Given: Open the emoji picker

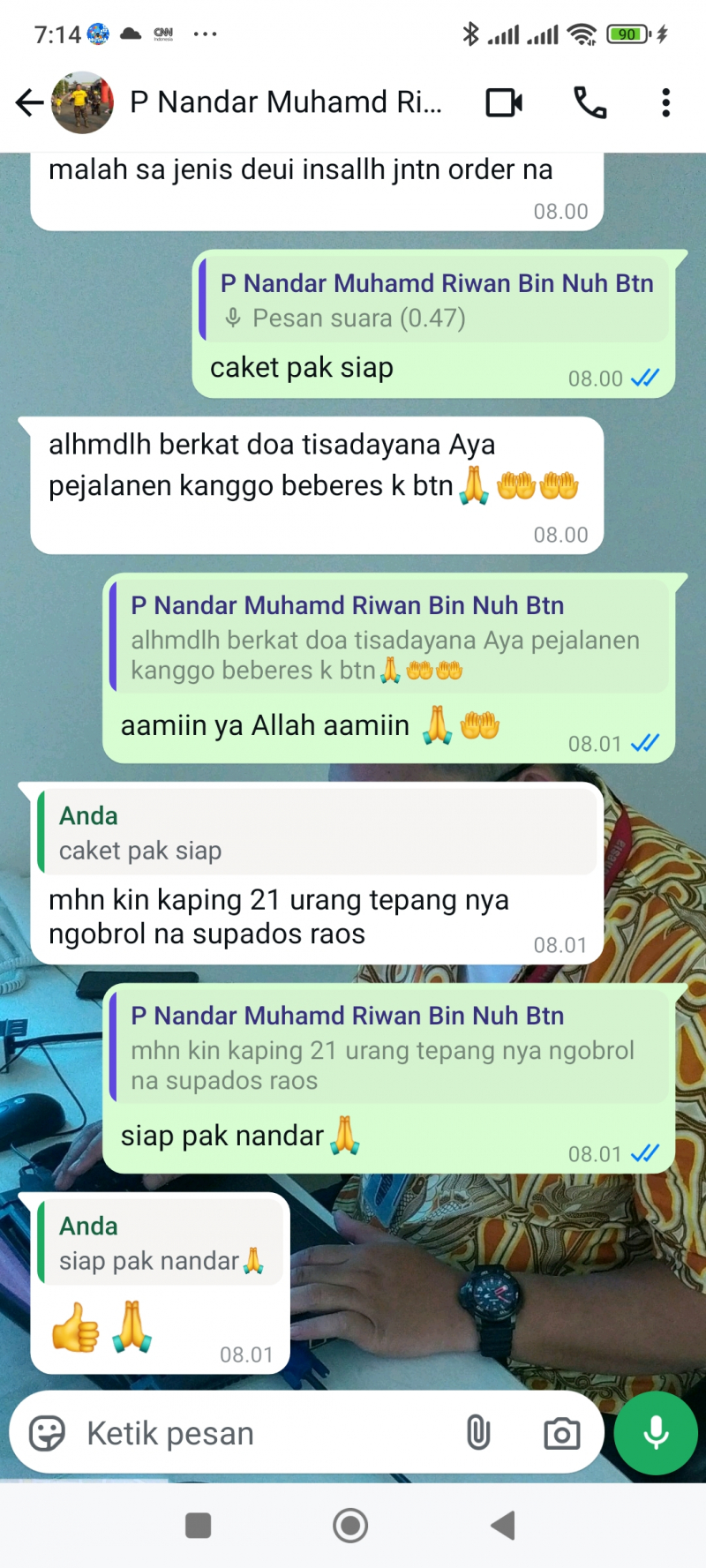Looking at the screenshot, I should pyautogui.click(x=48, y=1433).
